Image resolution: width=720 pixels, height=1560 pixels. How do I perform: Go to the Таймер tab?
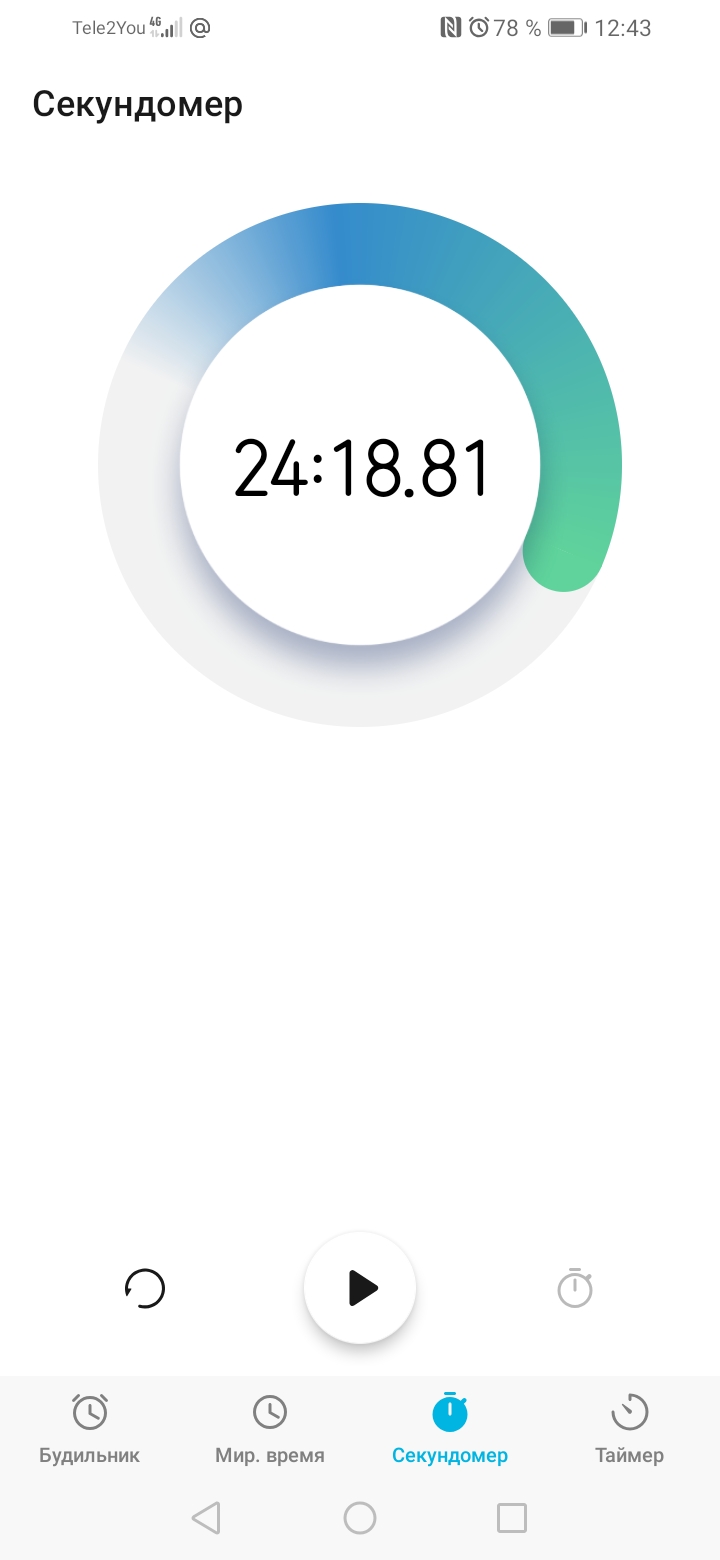[629, 1429]
